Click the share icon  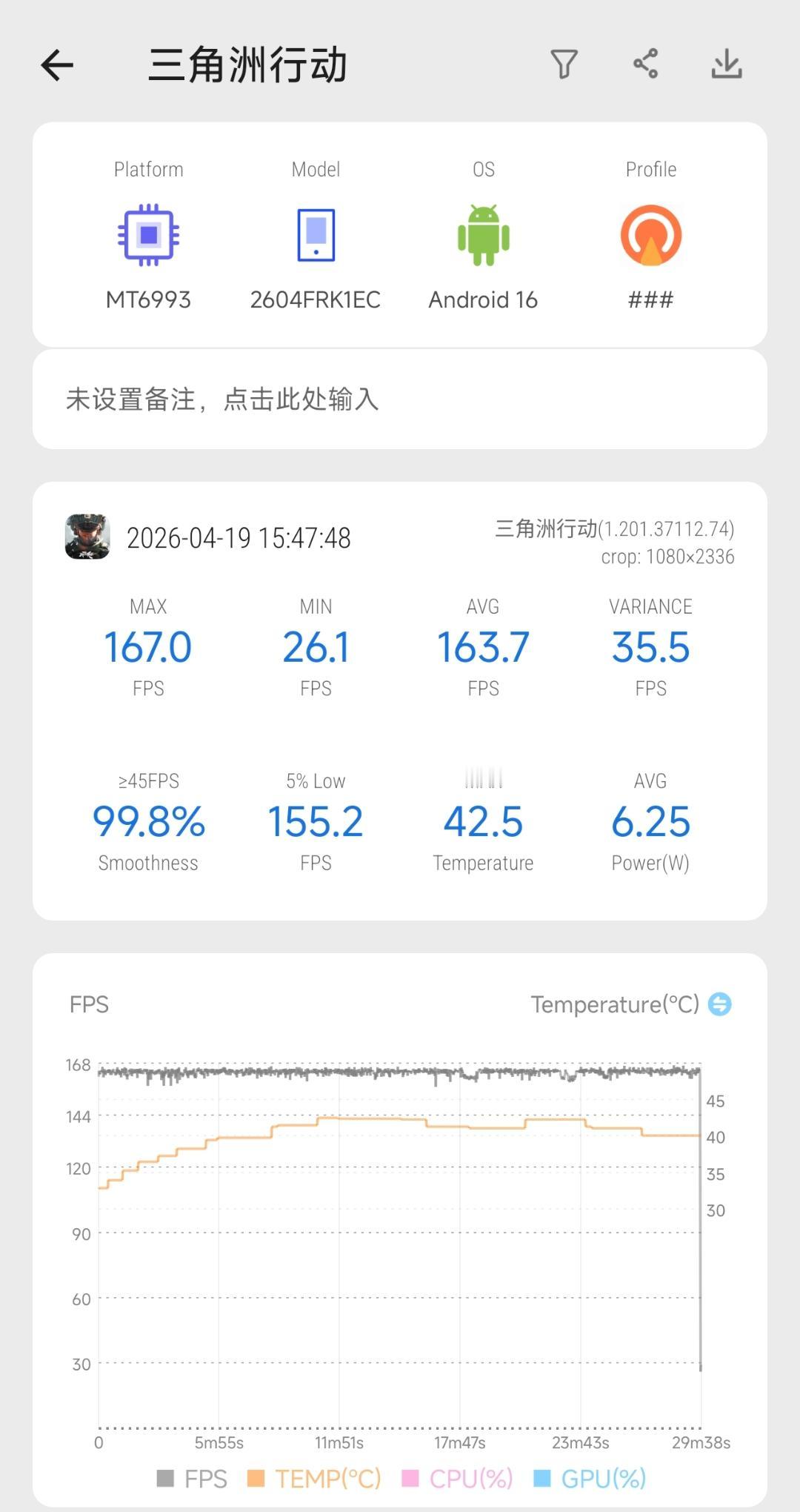(x=646, y=65)
